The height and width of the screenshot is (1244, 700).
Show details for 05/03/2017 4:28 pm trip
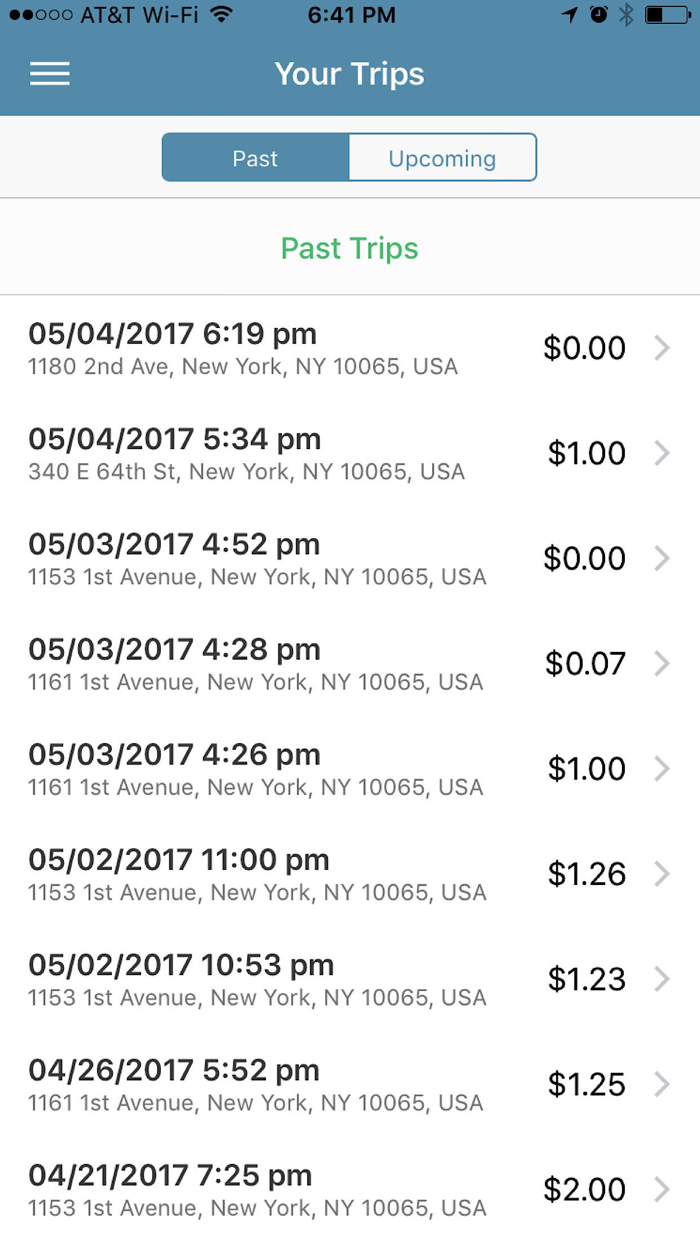click(350, 663)
